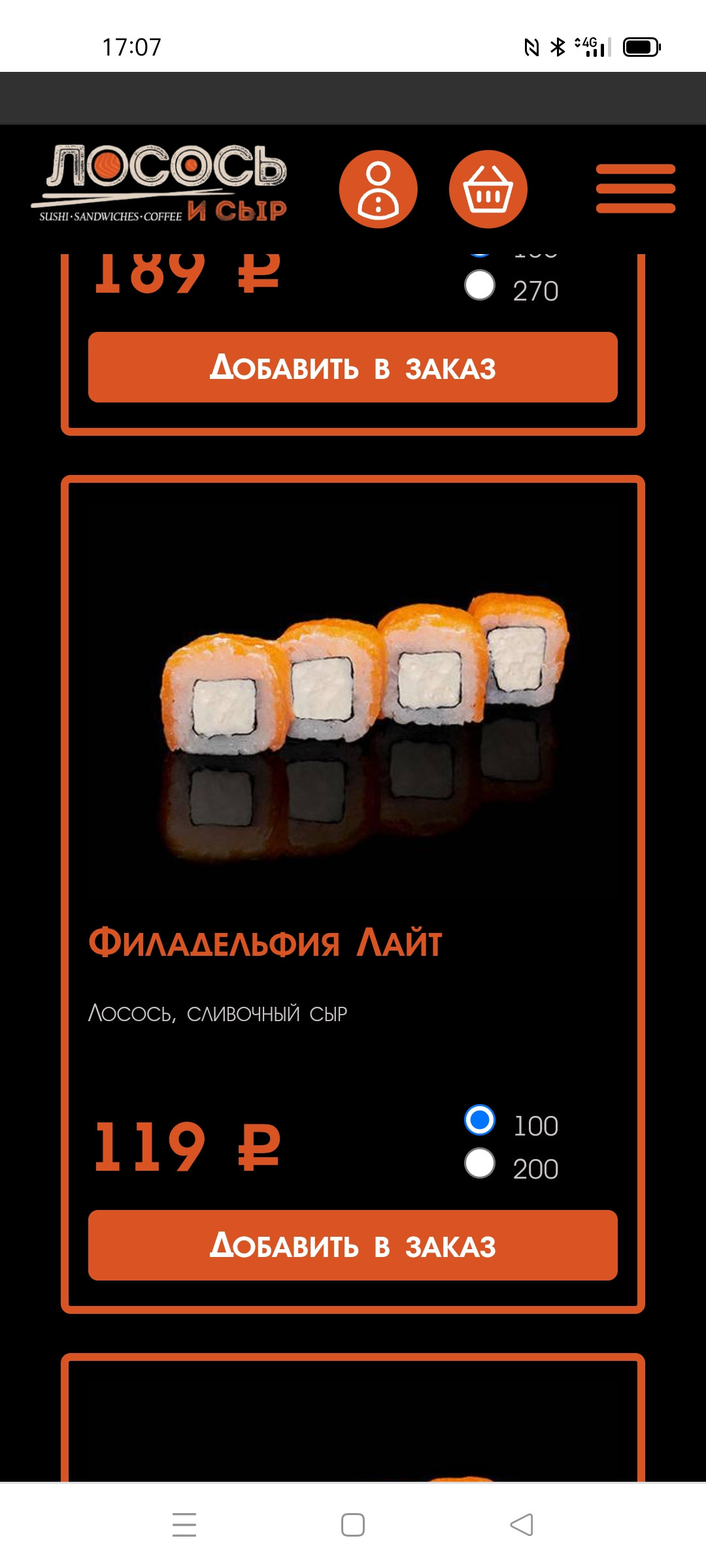Screen dimensions: 706x1568
Task: Open the shopping basket
Action: 488,189
